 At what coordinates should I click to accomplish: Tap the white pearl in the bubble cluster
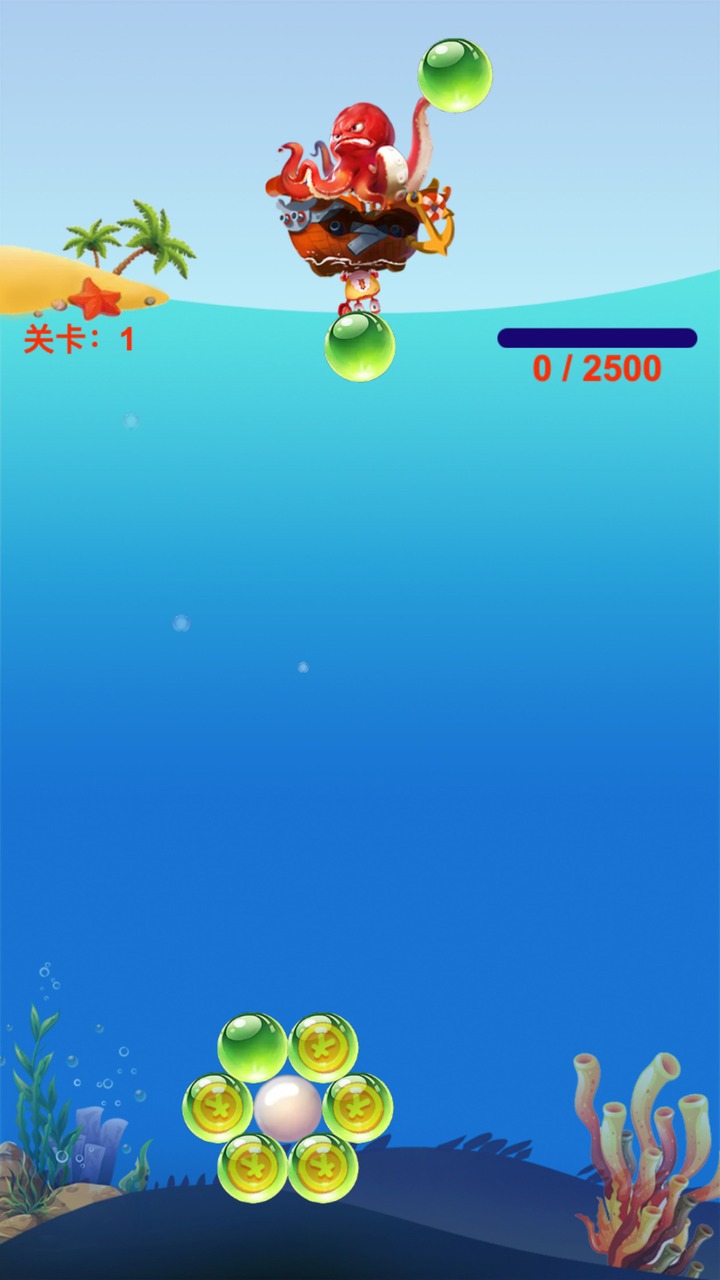pyautogui.click(x=288, y=1108)
